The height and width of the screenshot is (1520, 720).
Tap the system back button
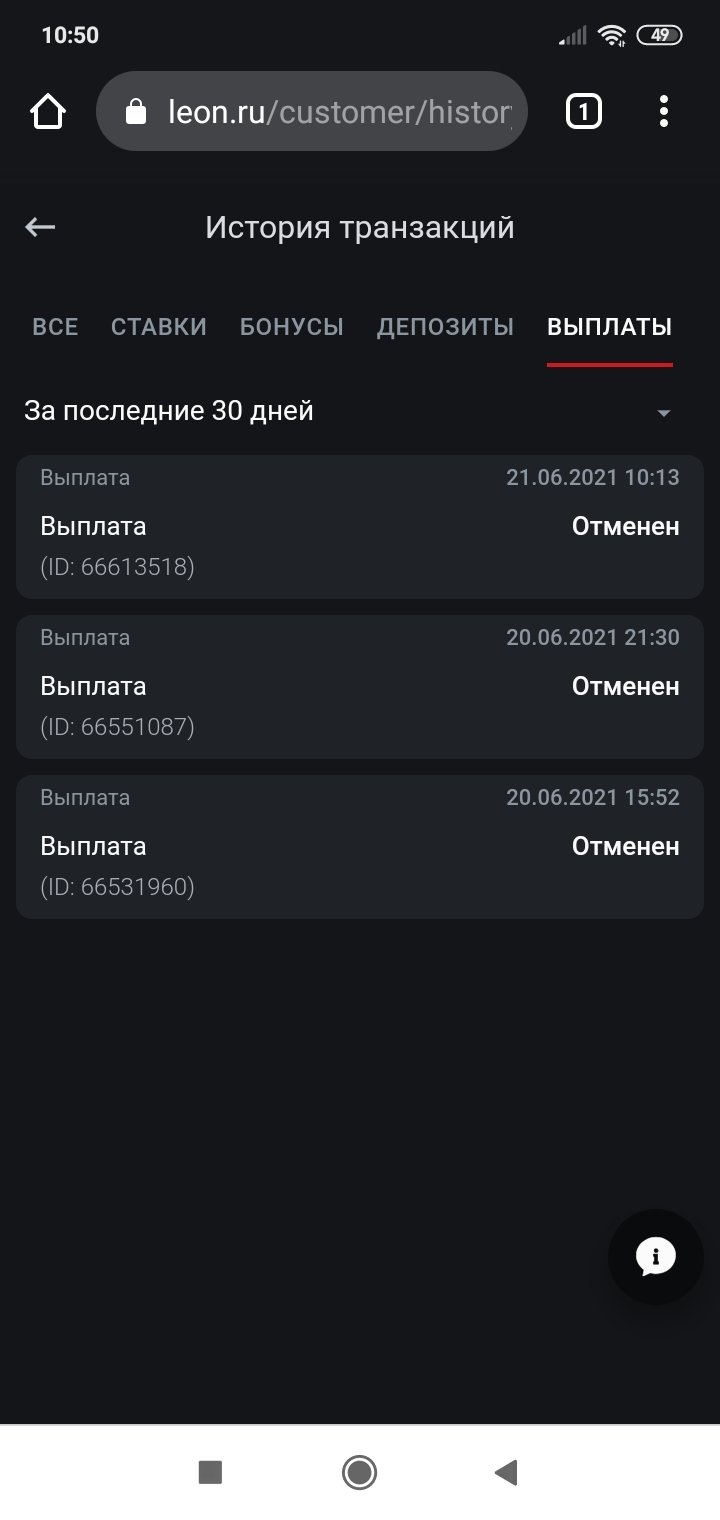(506, 1471)
